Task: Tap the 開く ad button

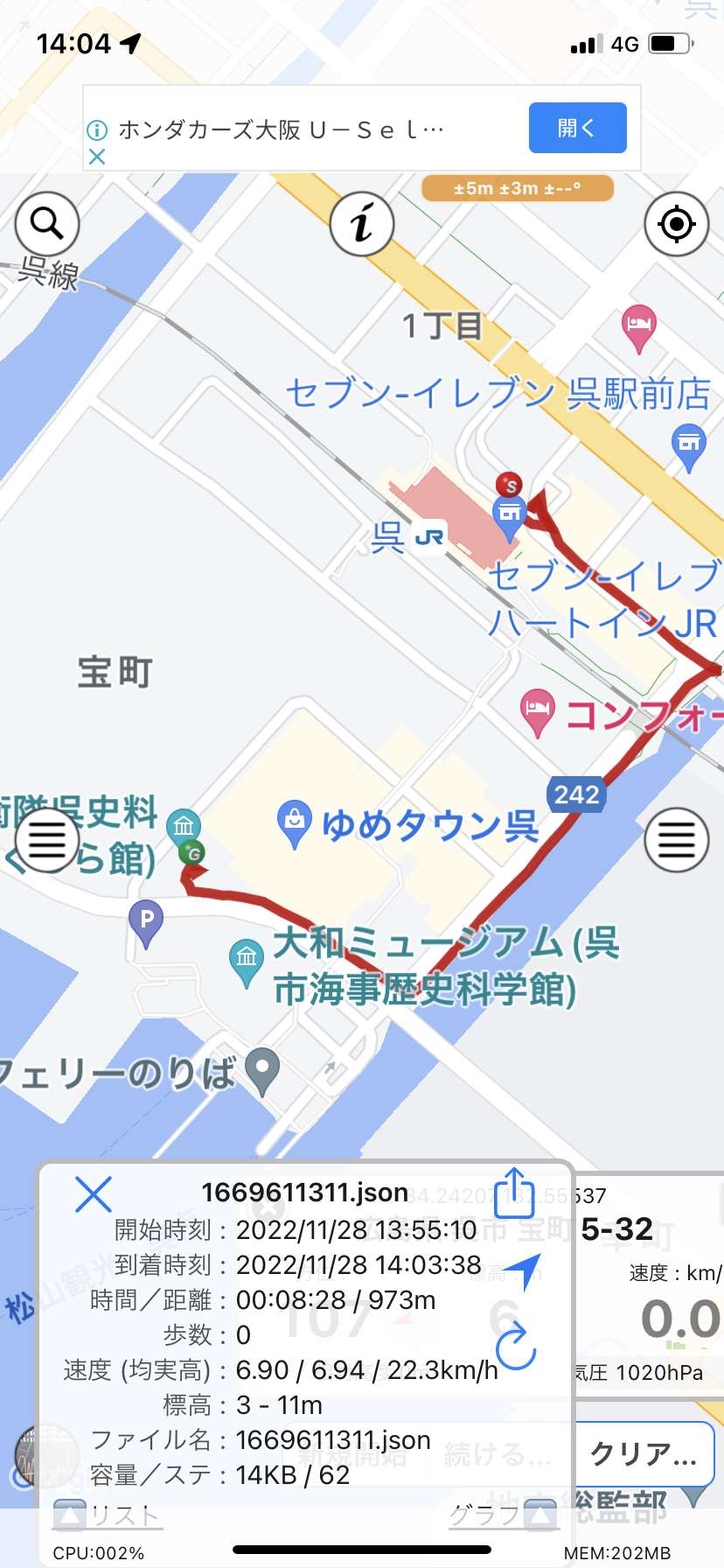Action: click(x=577, y=128)
